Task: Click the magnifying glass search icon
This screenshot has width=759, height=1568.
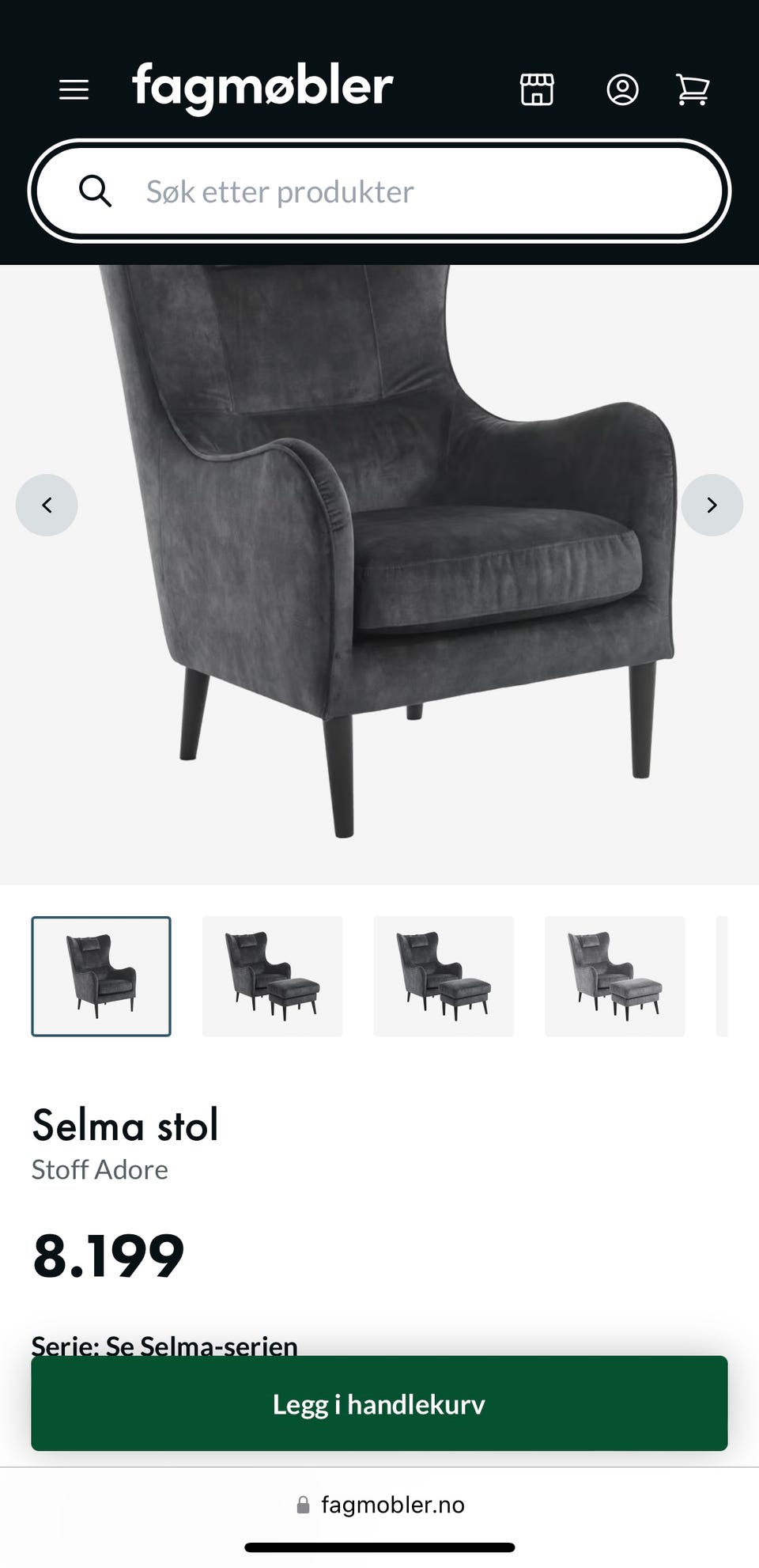Action: (96, 190)
